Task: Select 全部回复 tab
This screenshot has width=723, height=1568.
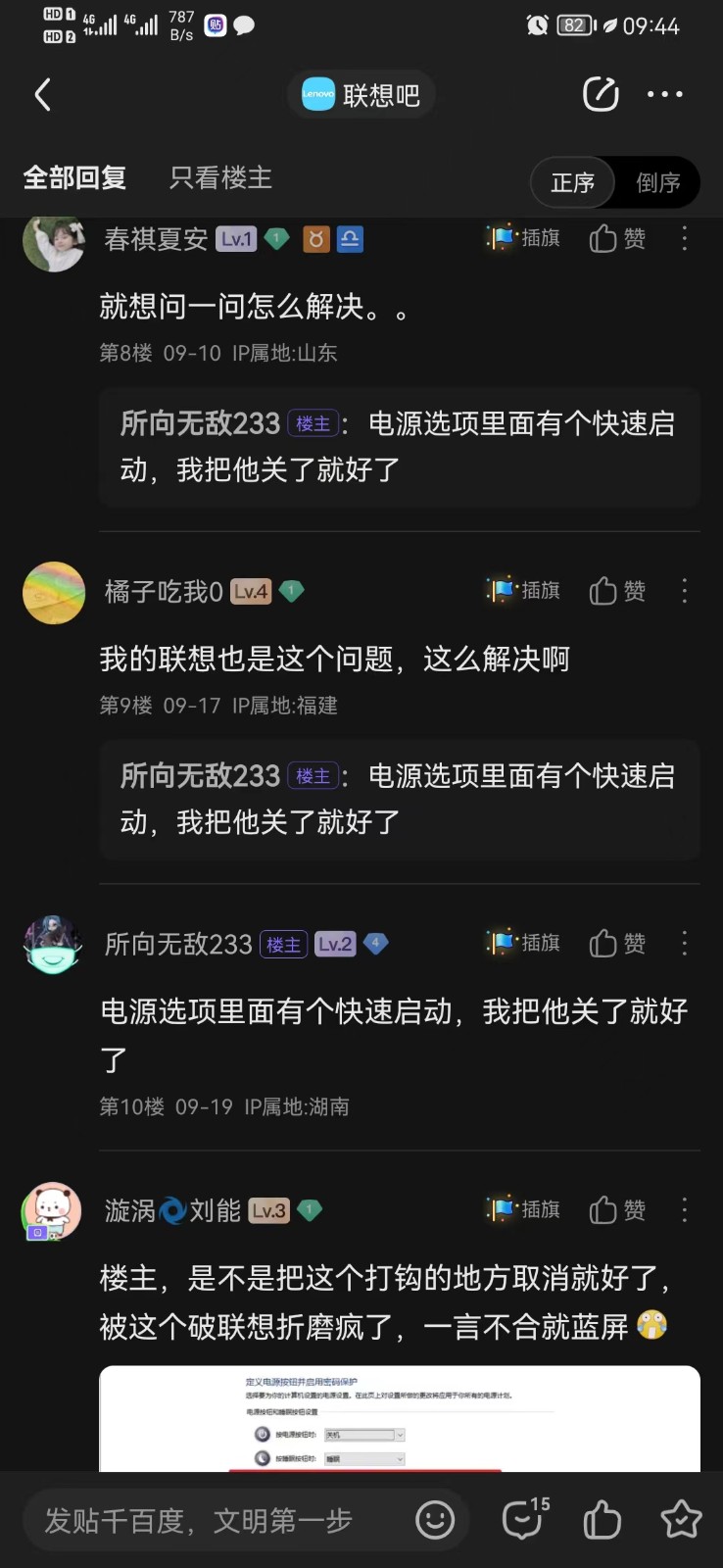Action: [x=74, y=177]
